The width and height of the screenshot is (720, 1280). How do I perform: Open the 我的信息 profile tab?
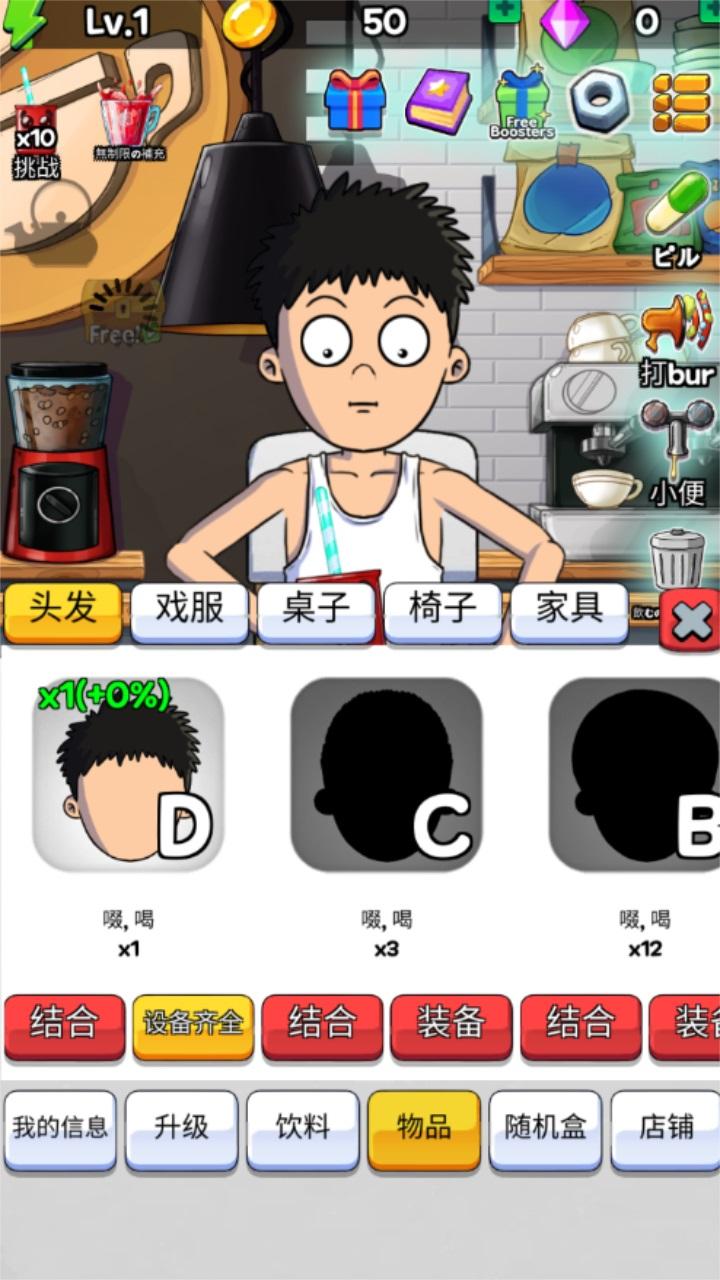pos(60,1129)
